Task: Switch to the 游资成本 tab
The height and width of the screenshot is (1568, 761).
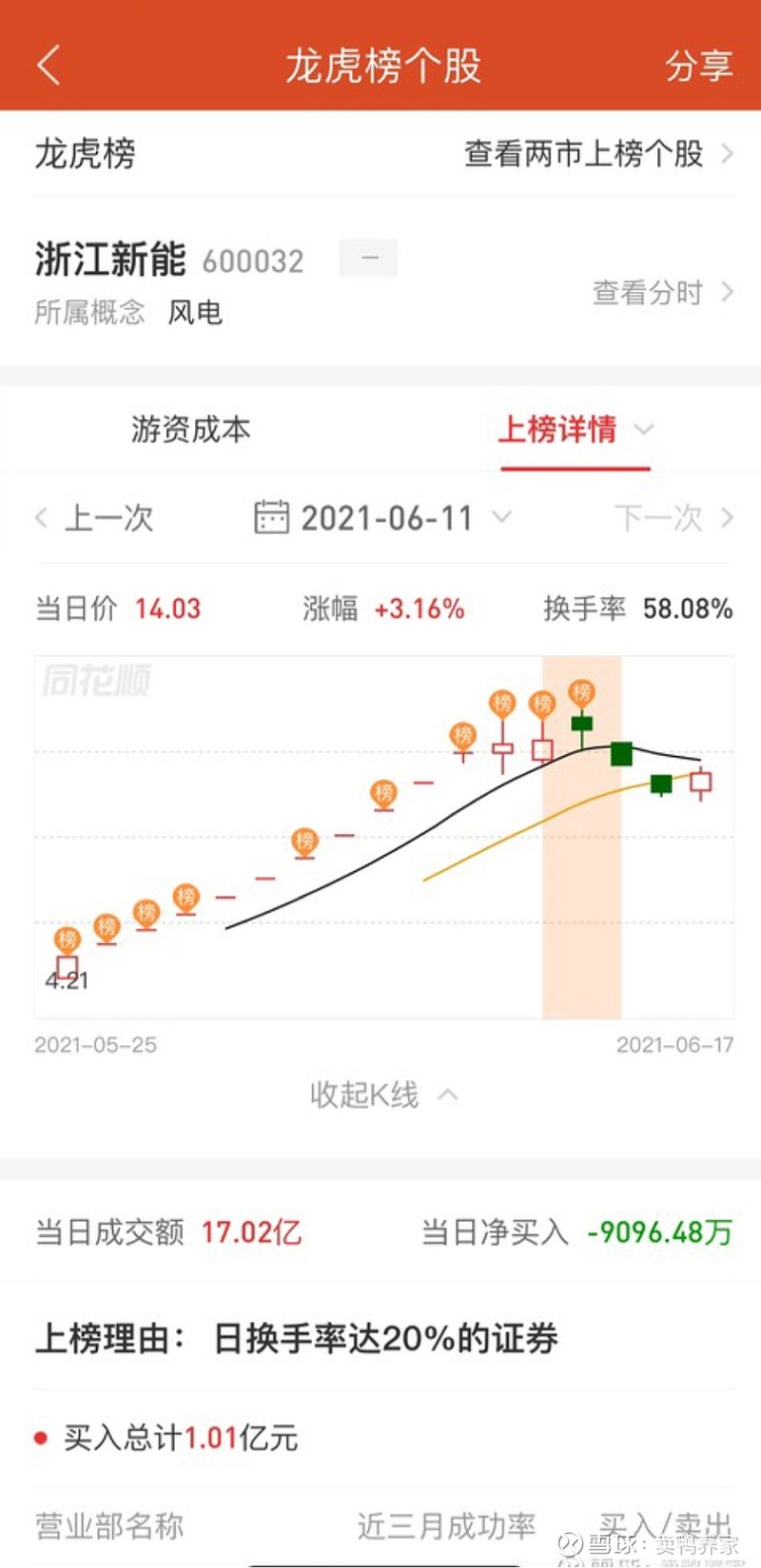Action: click(x=190, y=430)
